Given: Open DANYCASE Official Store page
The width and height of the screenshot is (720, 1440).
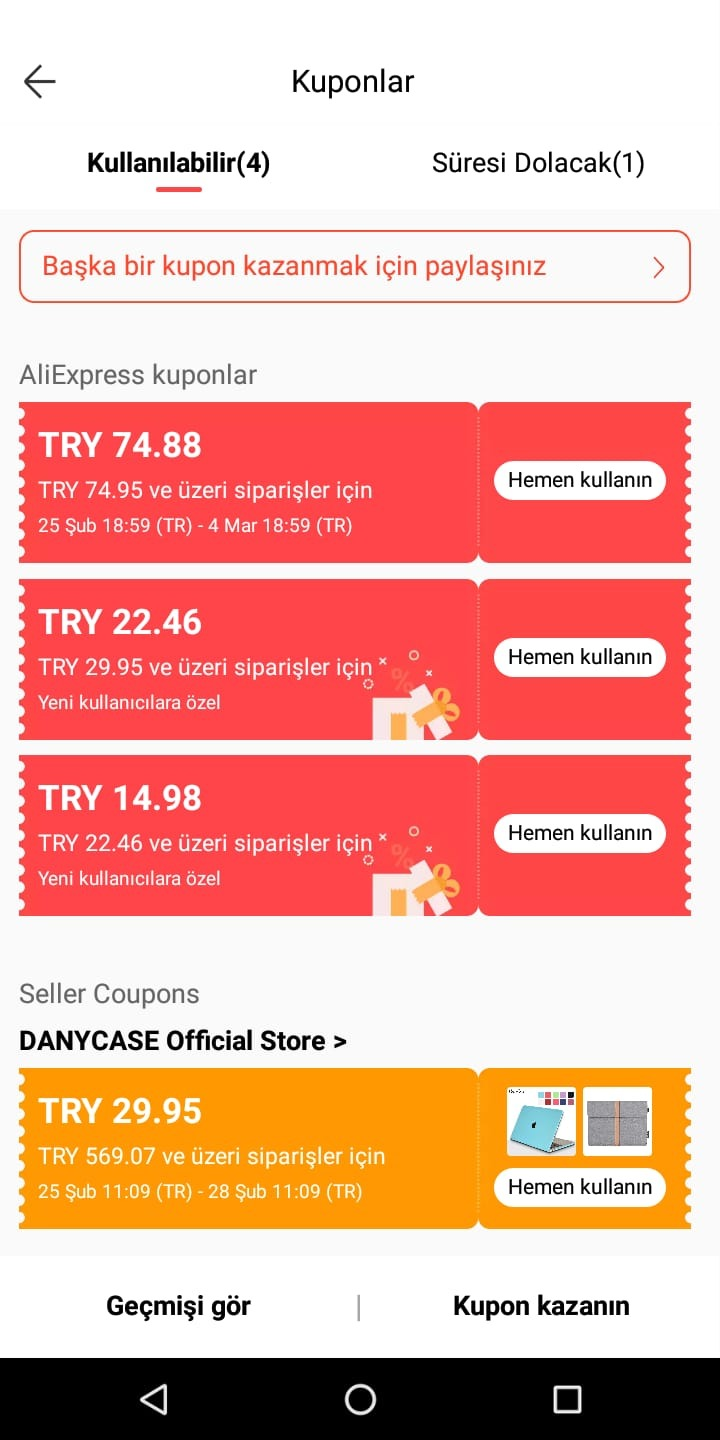Looking at the screenshot, I should [183, 1041].
